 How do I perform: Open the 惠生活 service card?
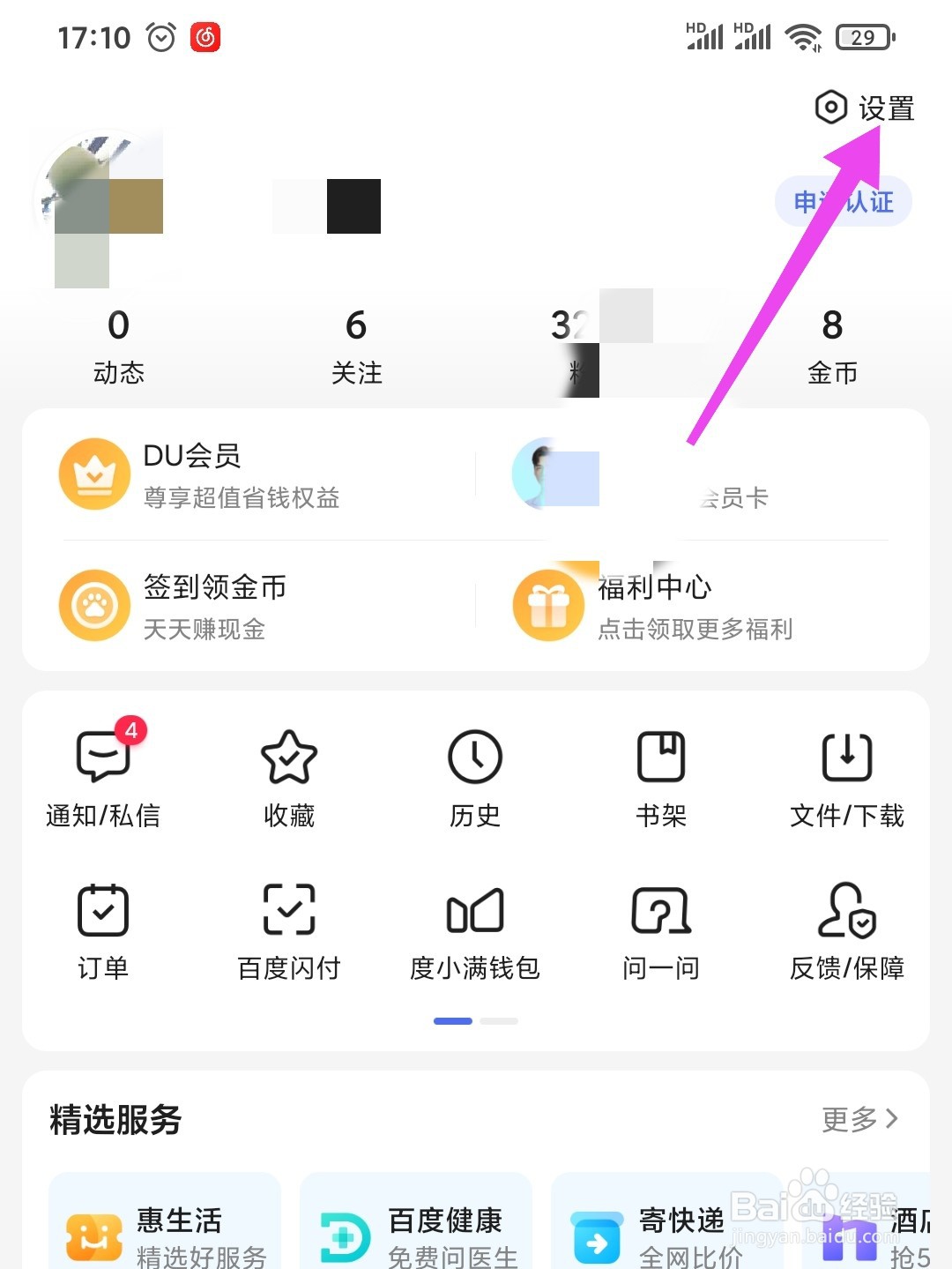click(165, 1221)
